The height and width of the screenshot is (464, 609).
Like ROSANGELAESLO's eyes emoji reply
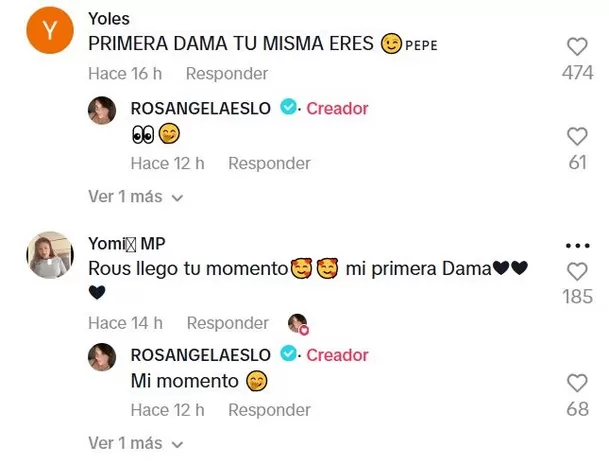577,137
